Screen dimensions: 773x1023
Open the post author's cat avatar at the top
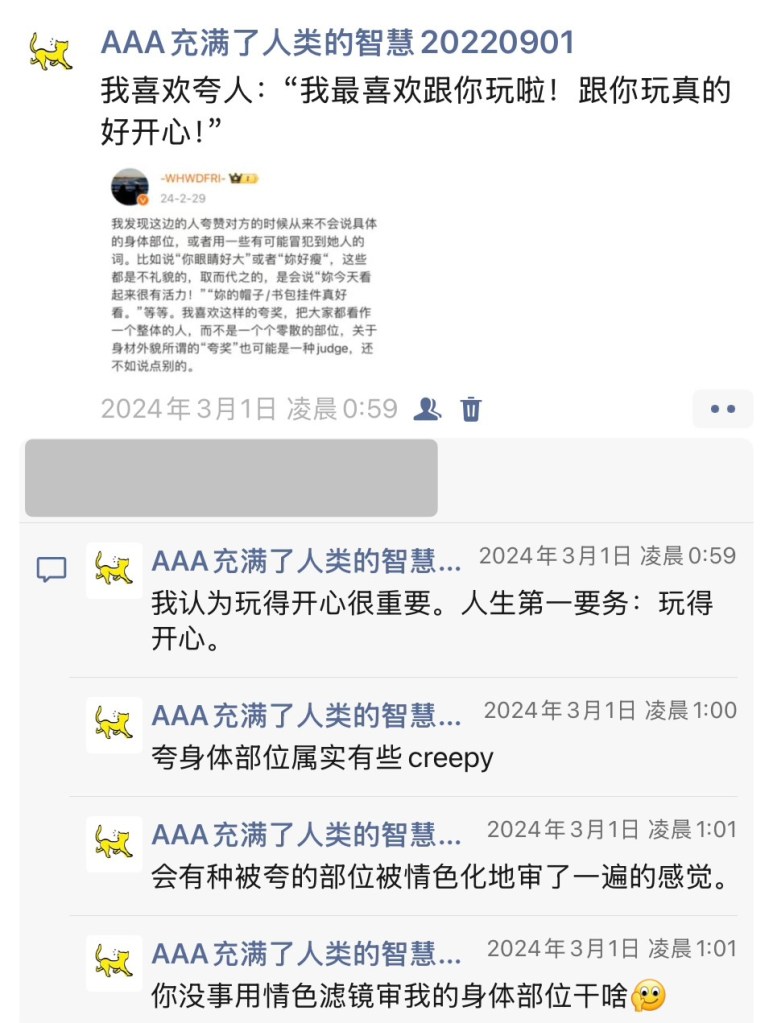[50, 51]
